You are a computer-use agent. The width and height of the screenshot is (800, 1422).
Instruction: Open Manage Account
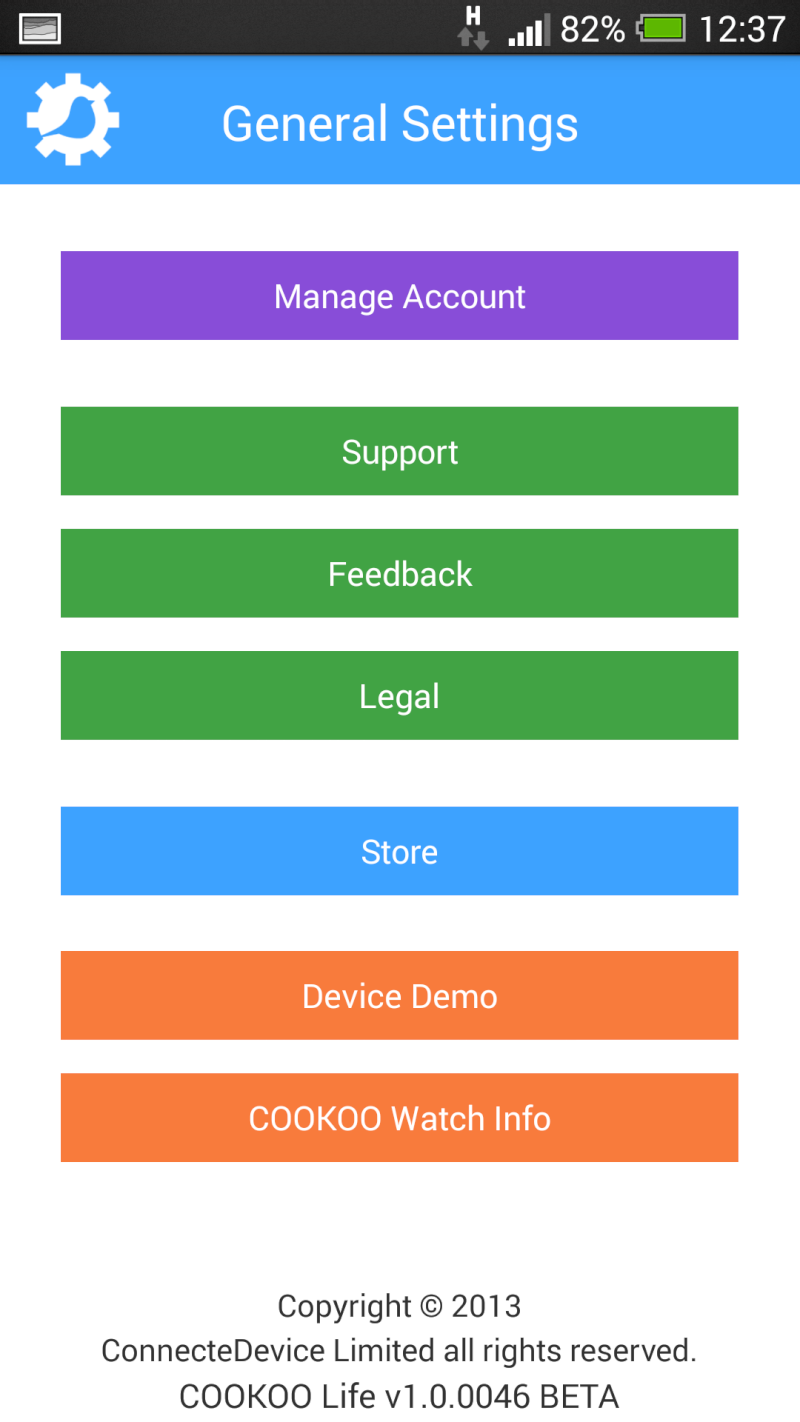click(399, 296)
